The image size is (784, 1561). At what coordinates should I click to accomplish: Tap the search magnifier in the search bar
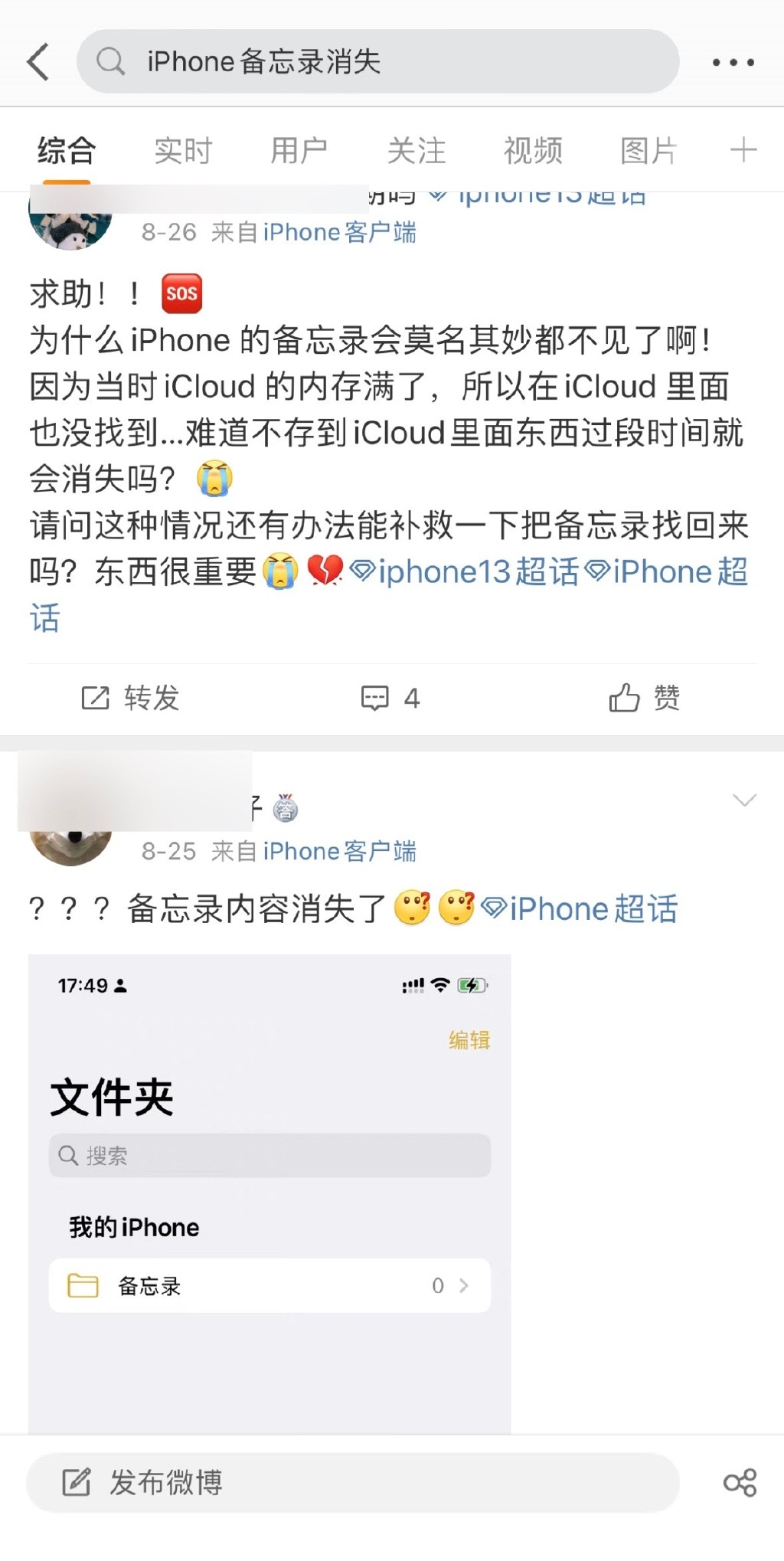pyautogui.click(x=113, y=61)
